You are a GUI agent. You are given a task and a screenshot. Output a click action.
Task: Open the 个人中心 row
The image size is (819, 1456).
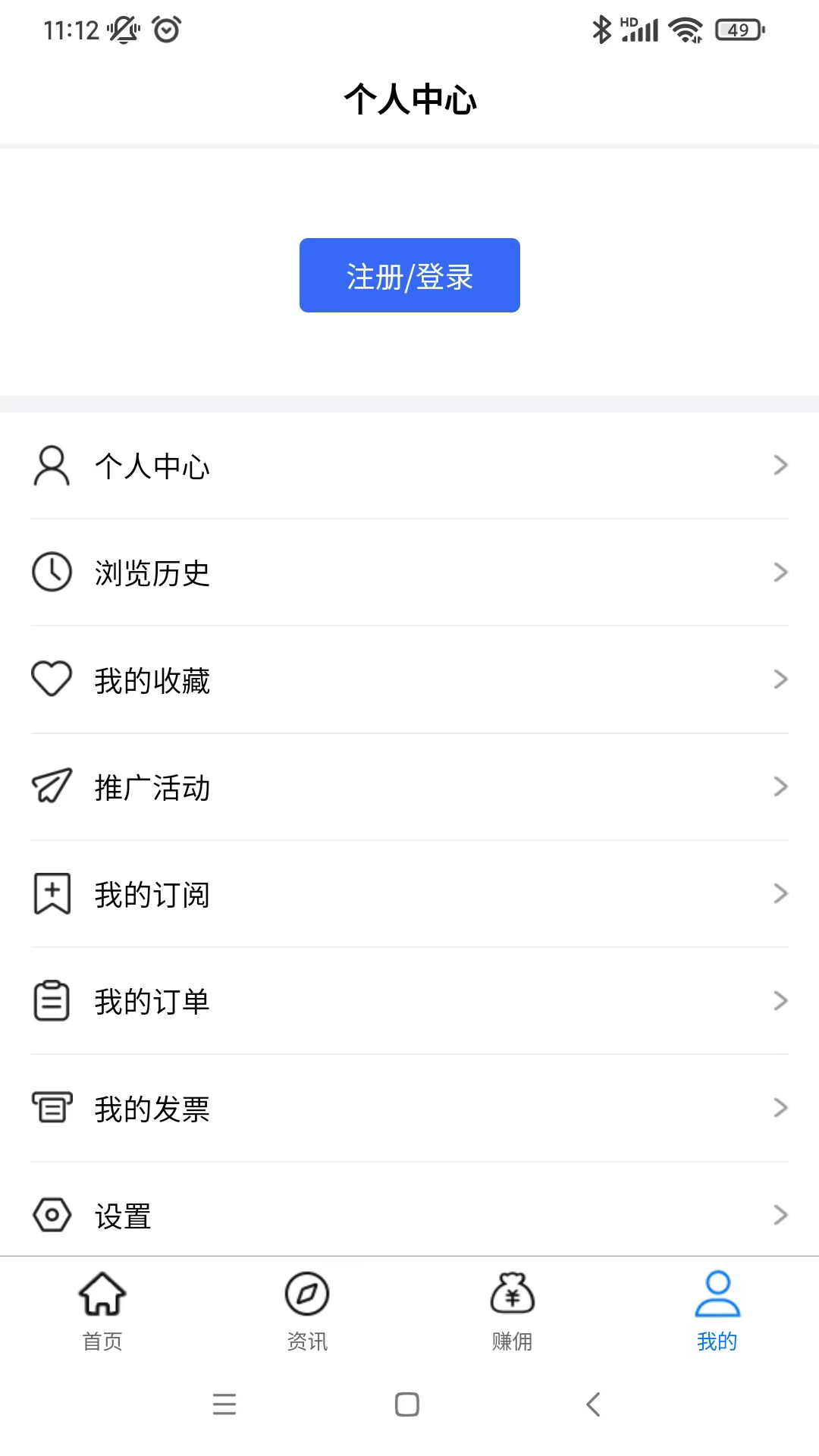point(409,466)
